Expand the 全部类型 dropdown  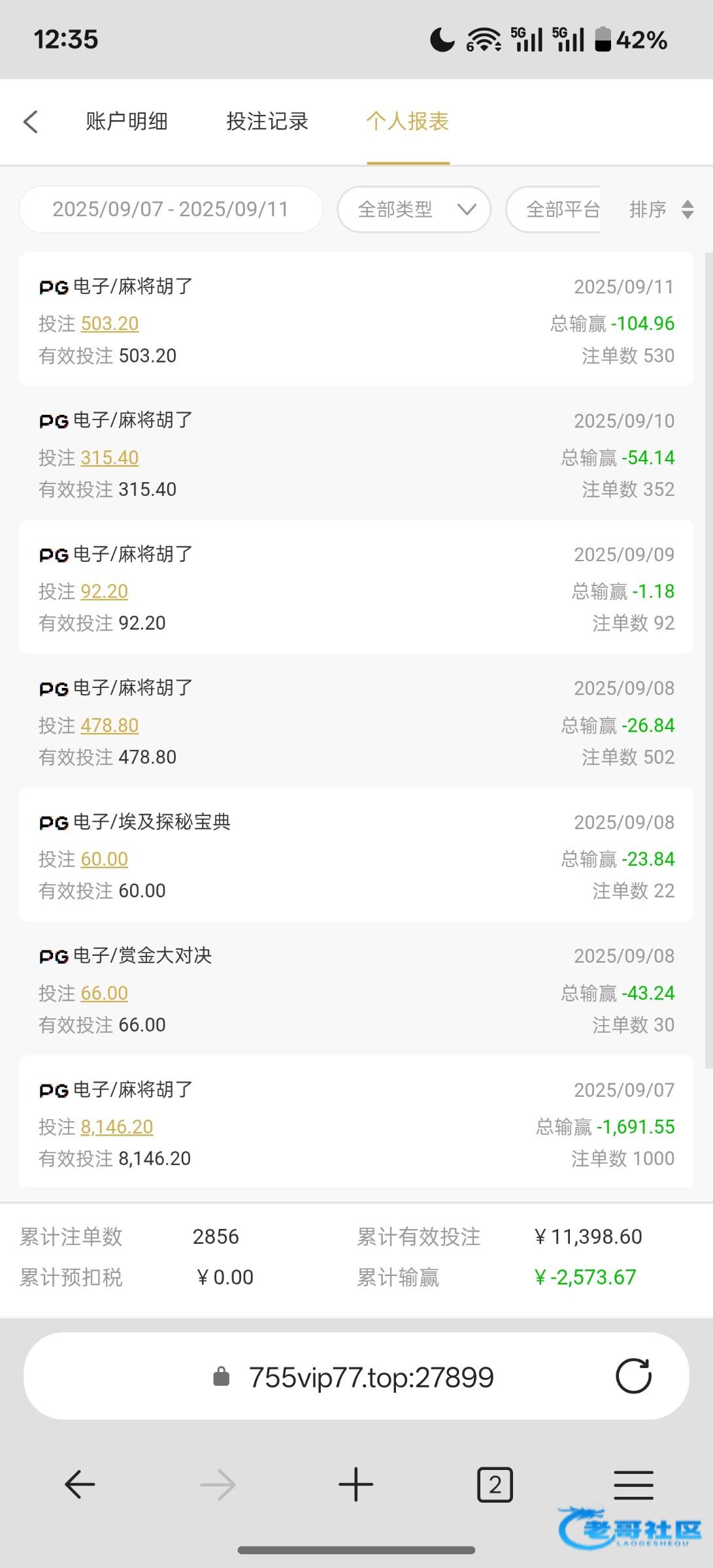coord(414,209)
